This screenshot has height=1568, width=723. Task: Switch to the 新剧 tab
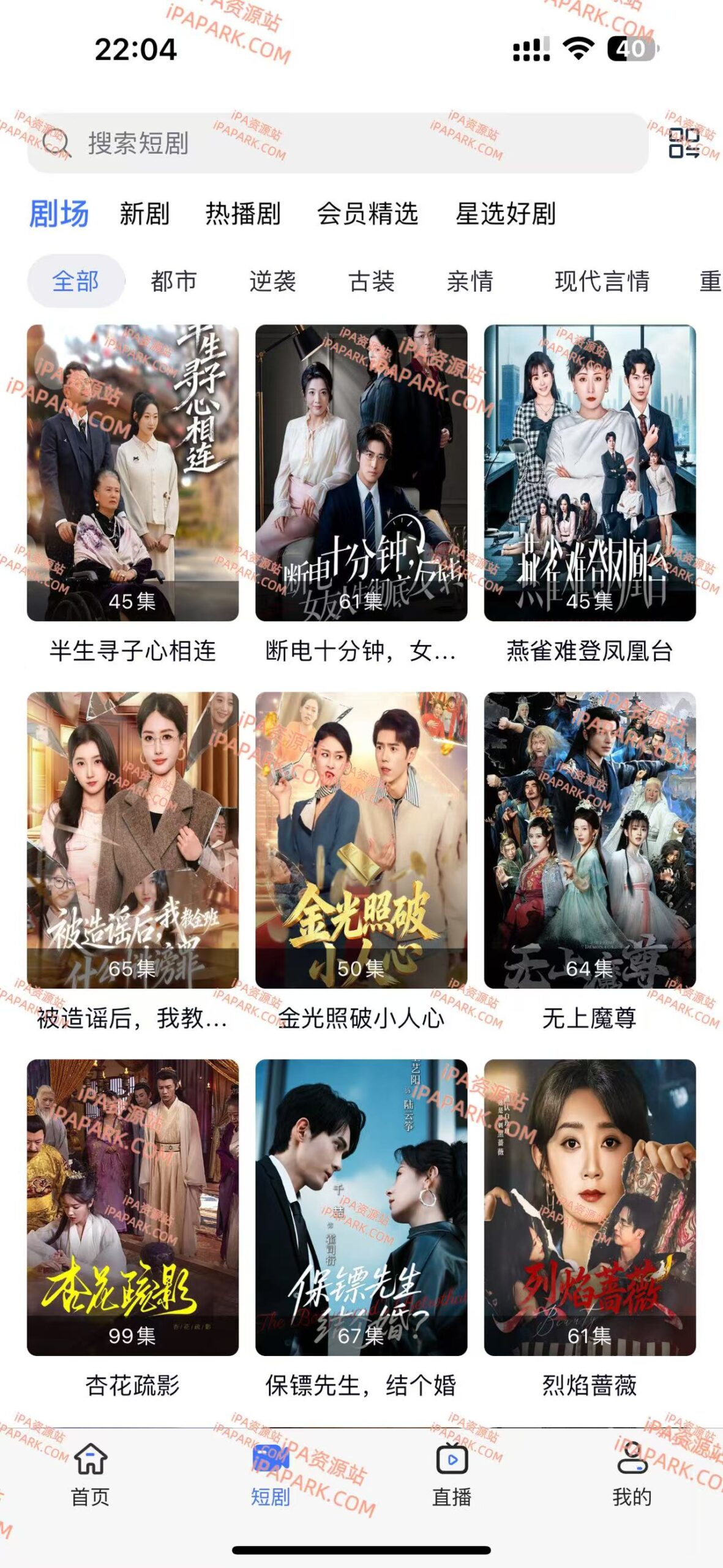tap(144, 214)
